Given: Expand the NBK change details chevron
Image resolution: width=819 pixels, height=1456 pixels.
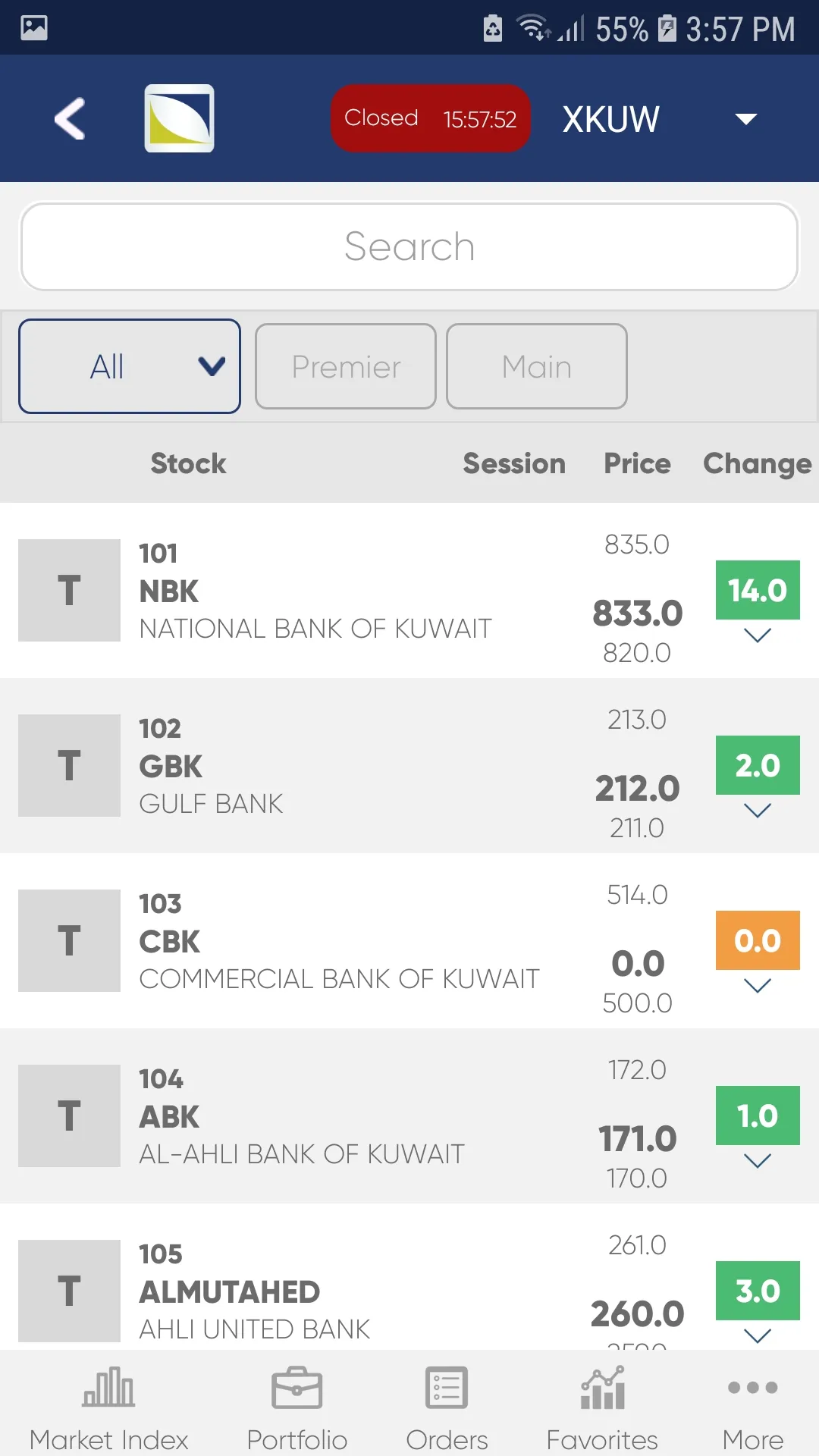Looking at the screenshot, I should (x=755, y=637).
